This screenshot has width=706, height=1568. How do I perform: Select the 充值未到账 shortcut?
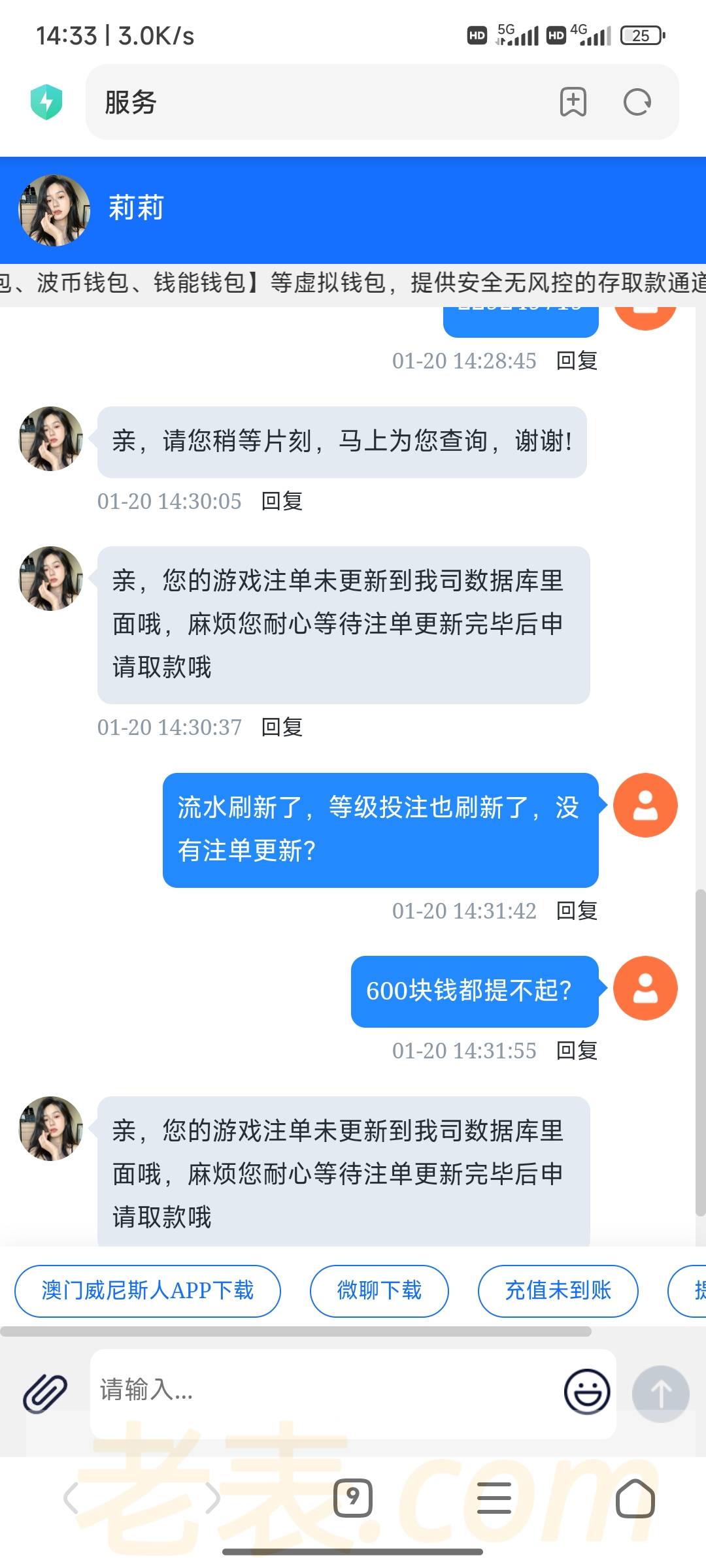[x=558, y=1291]
